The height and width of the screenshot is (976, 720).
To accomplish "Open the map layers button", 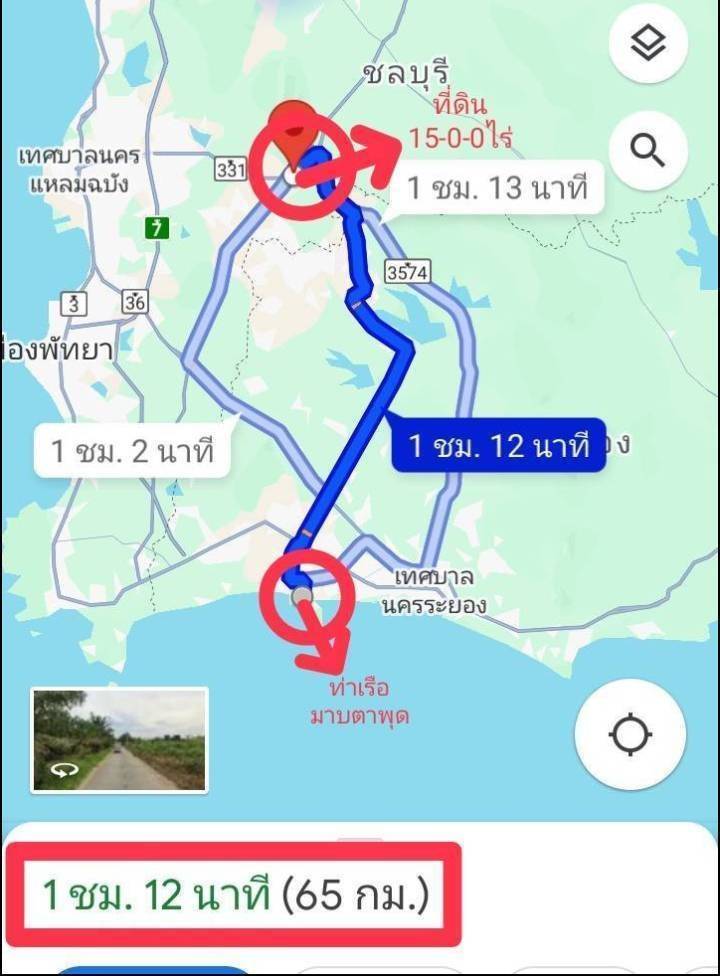I will tap(648, 45).
